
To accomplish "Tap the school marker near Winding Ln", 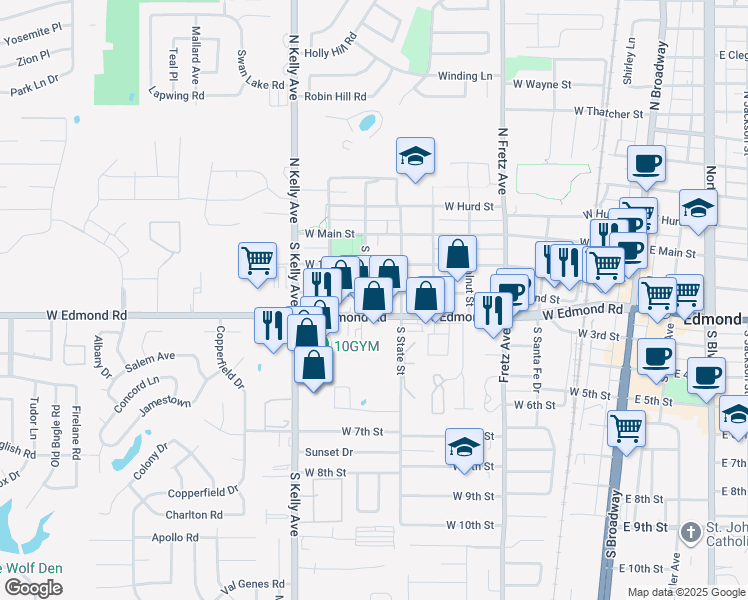I will [x=416, y=157].
